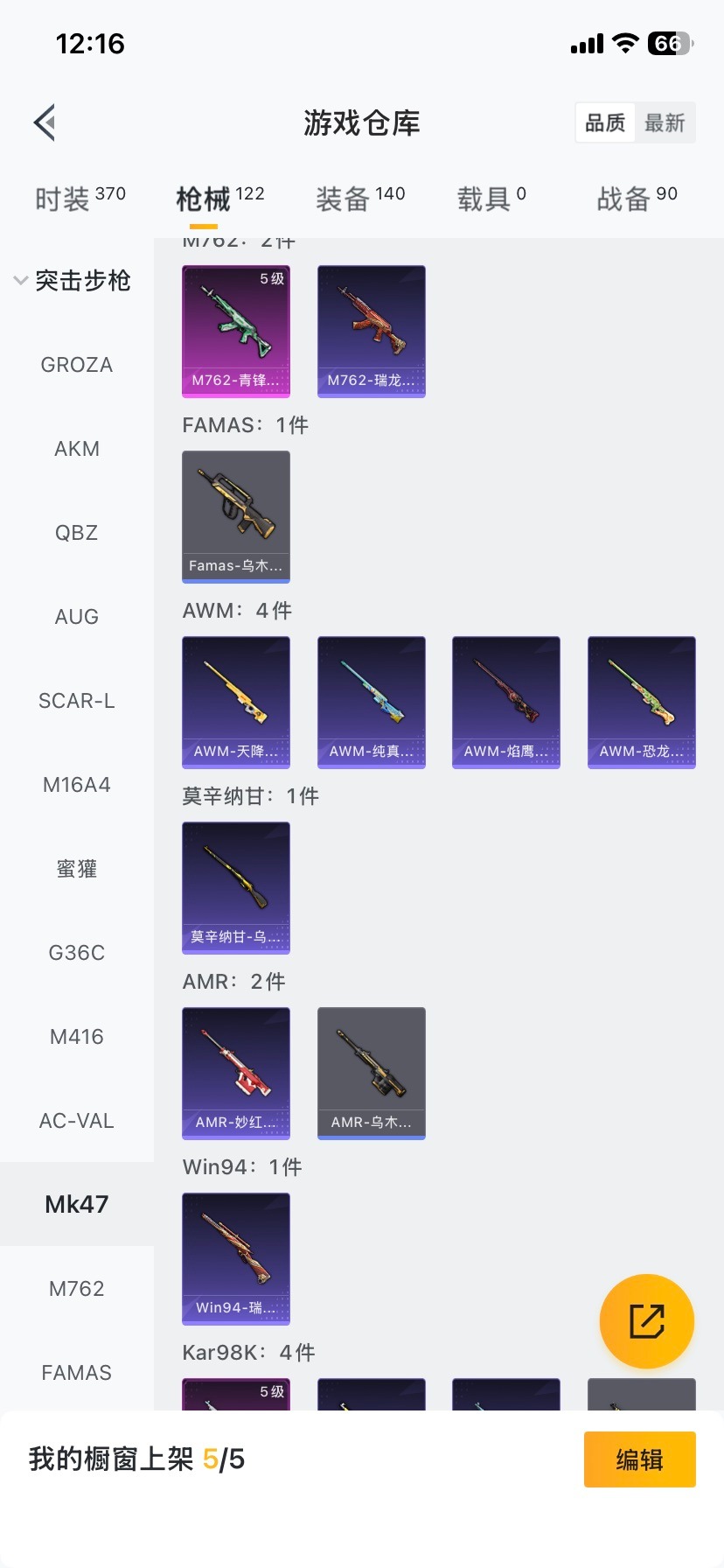The image size is (724, 1568).
Task: Select AKM in the sidebar
Action: pos(77,449)
